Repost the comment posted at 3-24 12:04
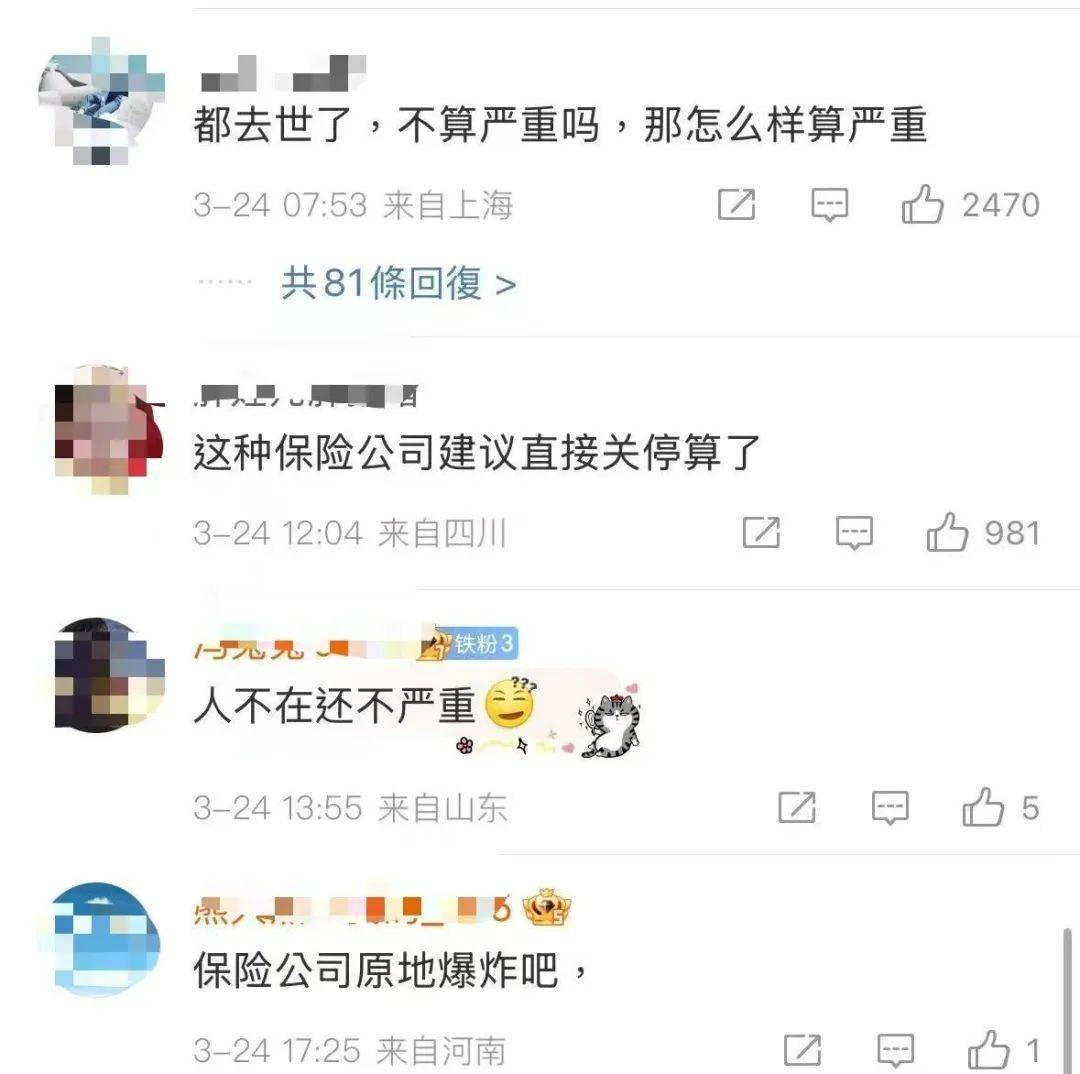This screenshot has height=1074, width=1080. pos(761,534)
